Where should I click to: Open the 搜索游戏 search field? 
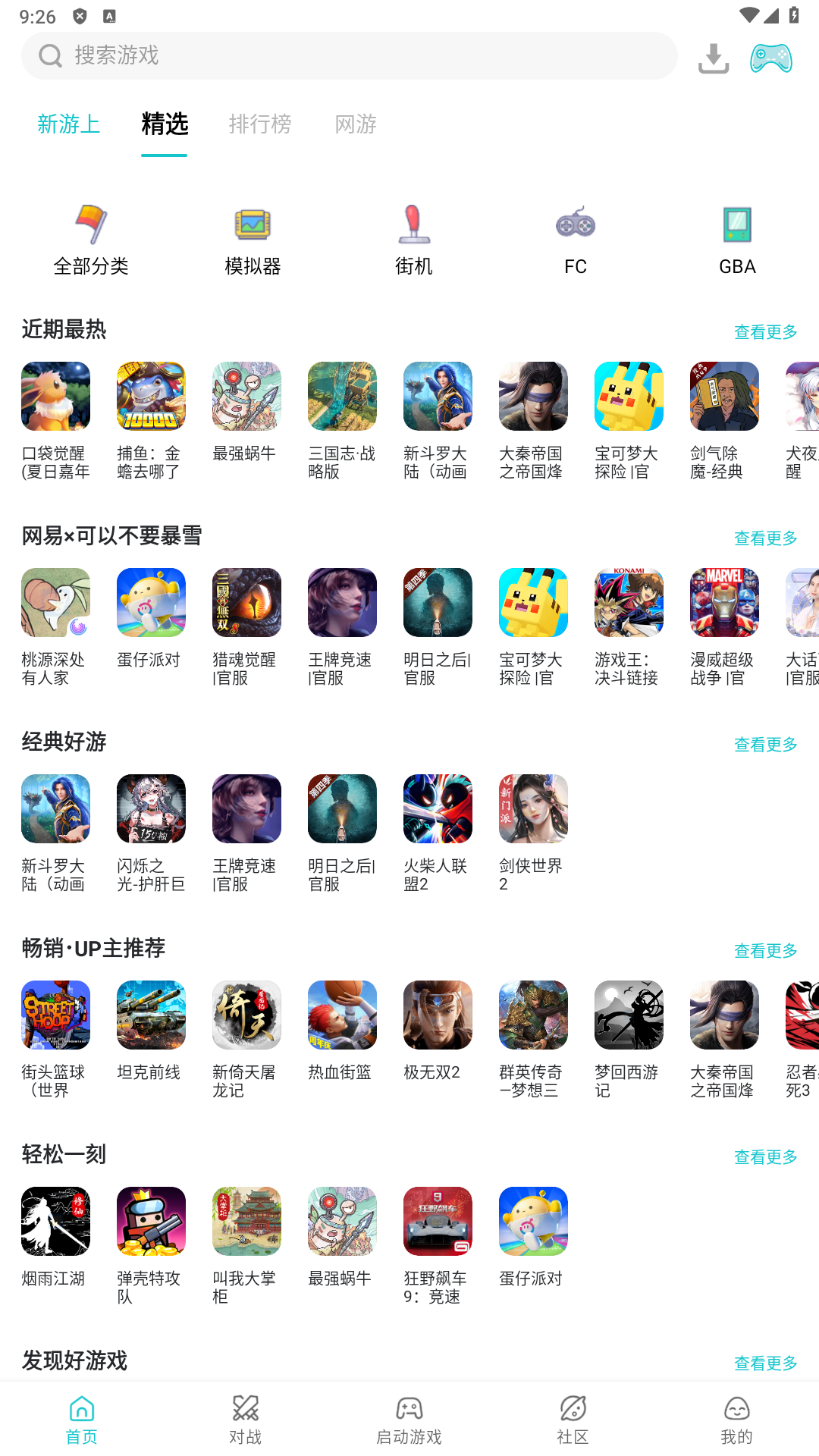click(349, 55)
